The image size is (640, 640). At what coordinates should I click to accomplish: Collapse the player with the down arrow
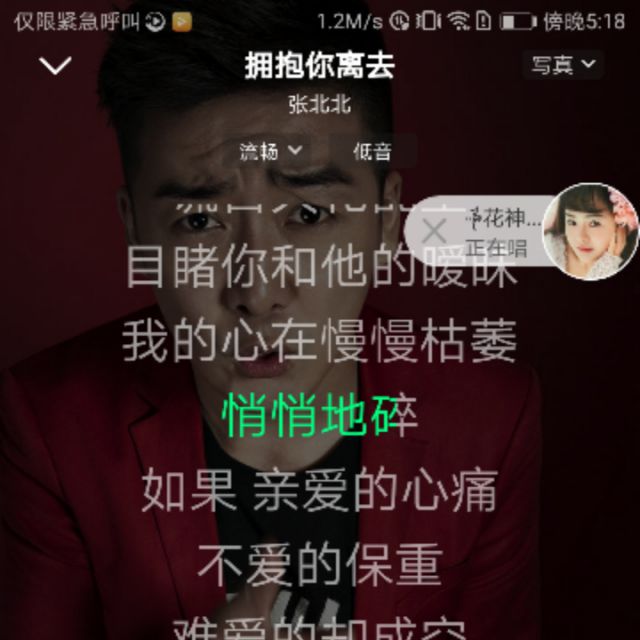[x=54, y=66]
